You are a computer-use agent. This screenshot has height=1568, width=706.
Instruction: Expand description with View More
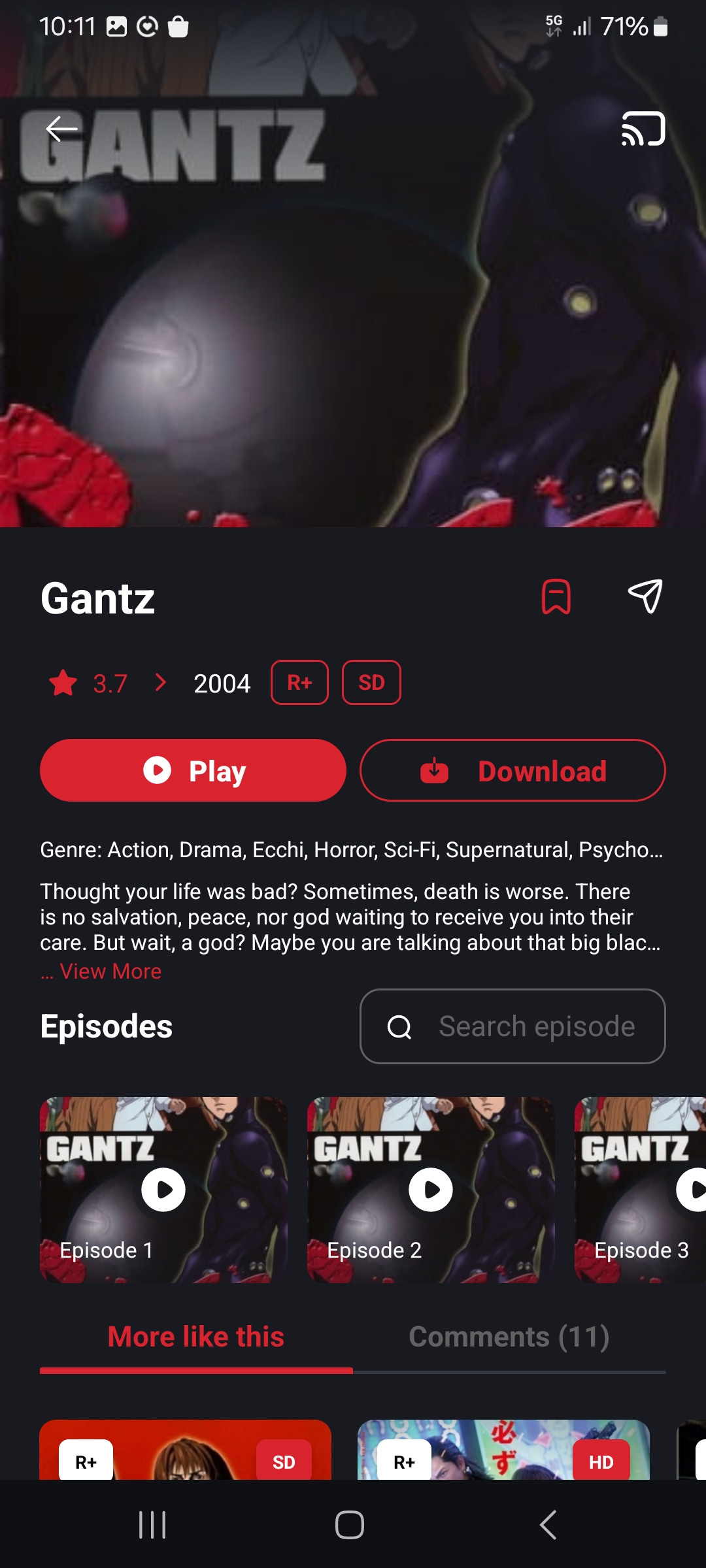point(110,972)
